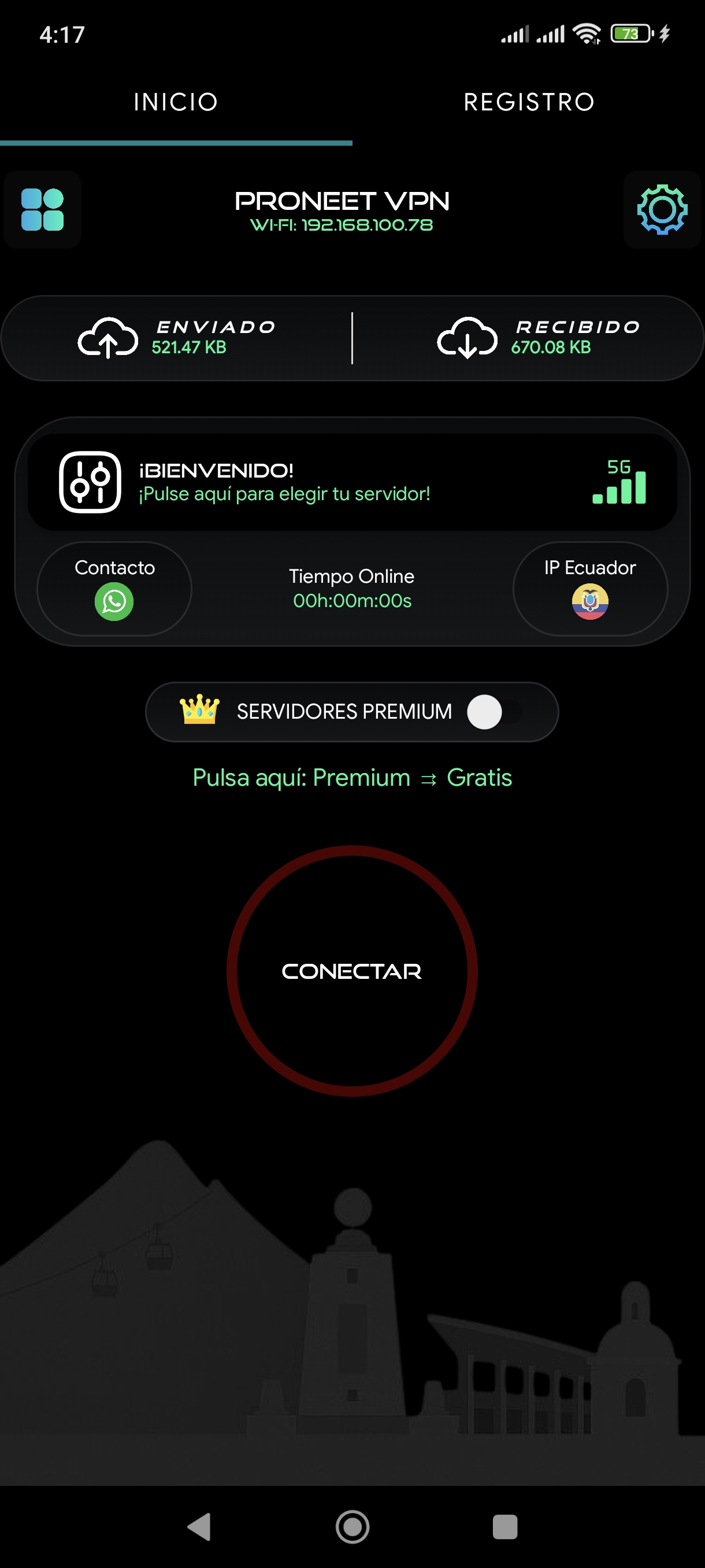Switch to the REGISTRO tab

point(529,102)
